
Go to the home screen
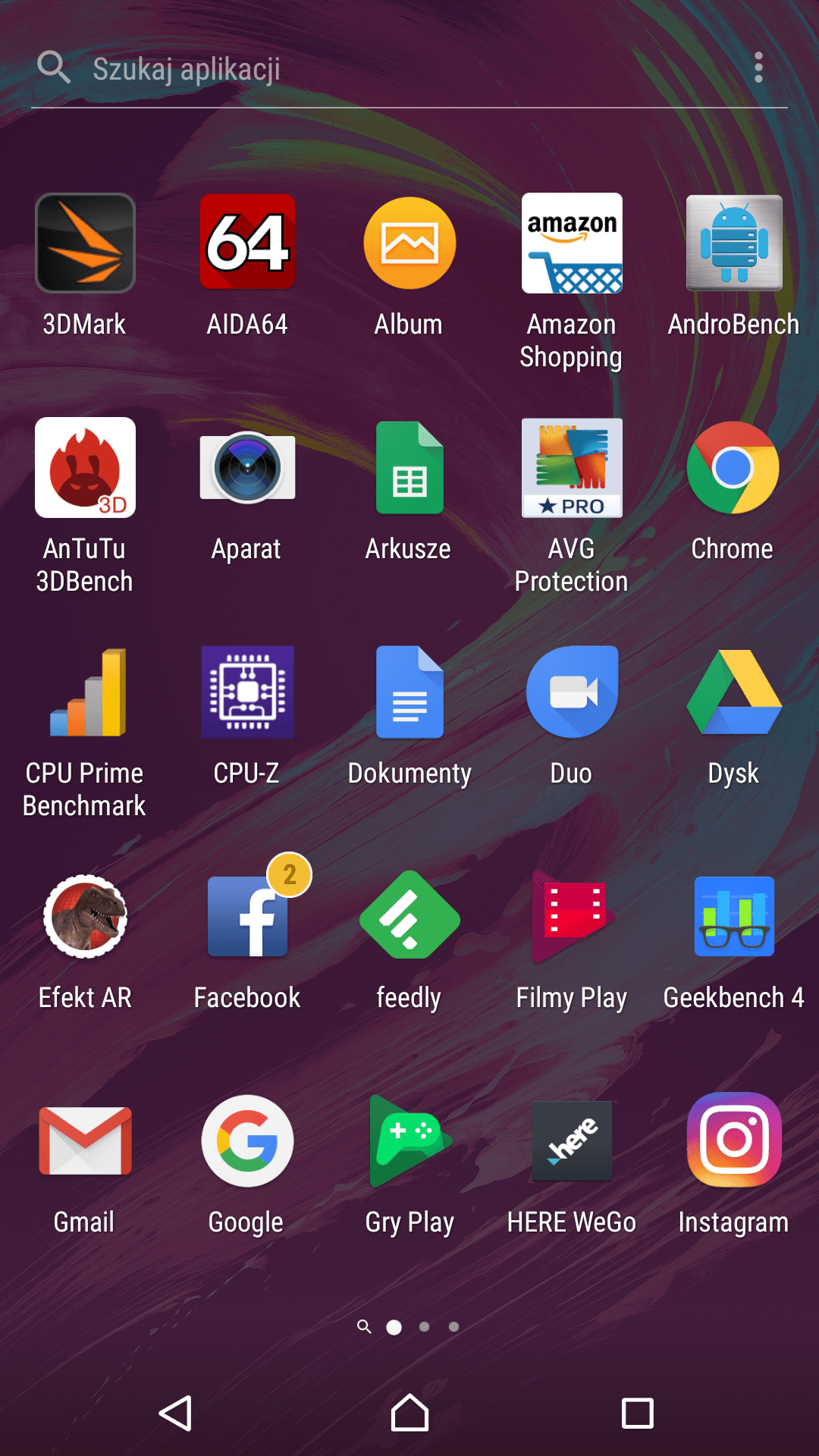(409, 1414)
